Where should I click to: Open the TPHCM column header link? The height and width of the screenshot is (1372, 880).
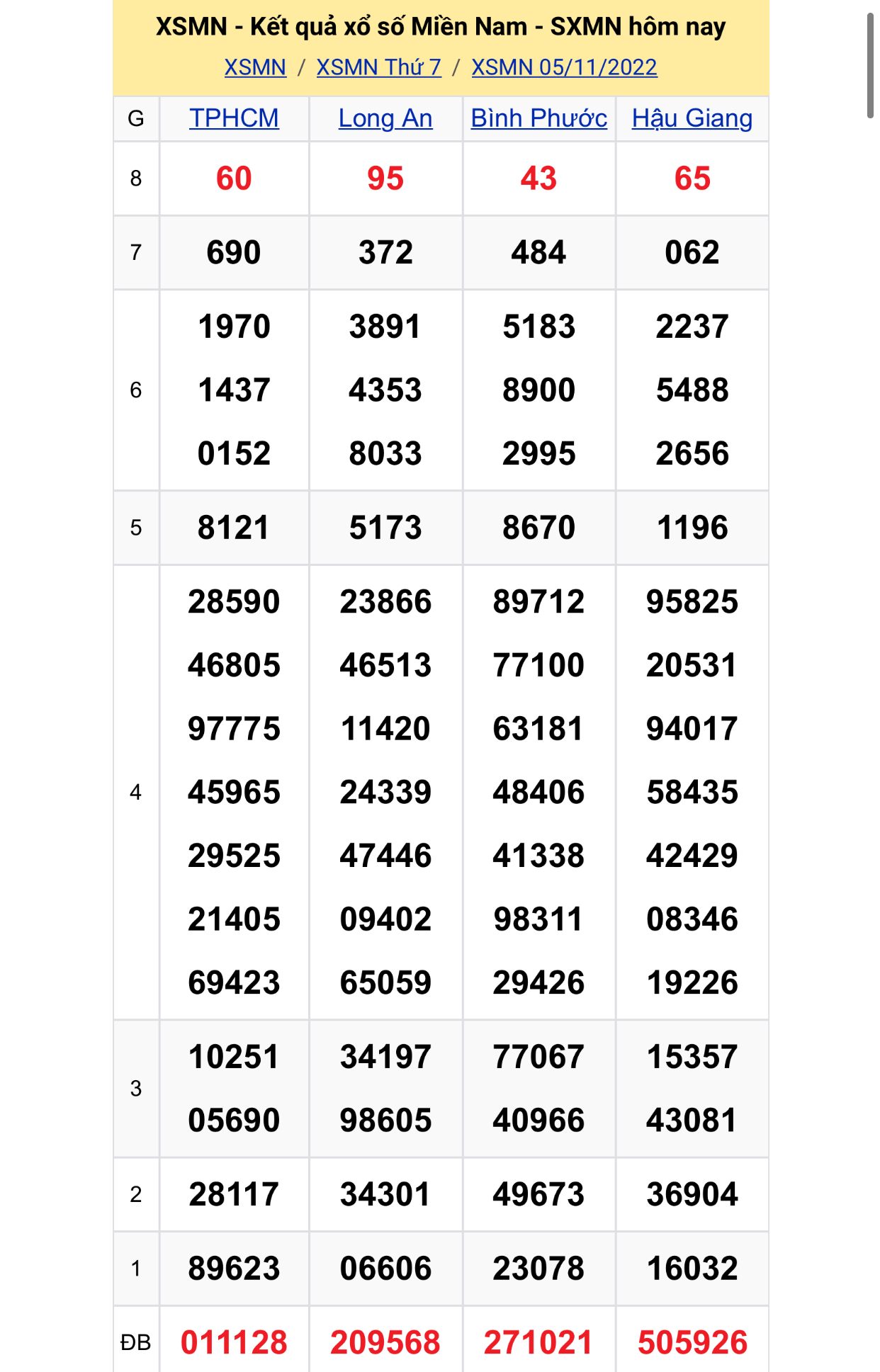pos(234,119)
